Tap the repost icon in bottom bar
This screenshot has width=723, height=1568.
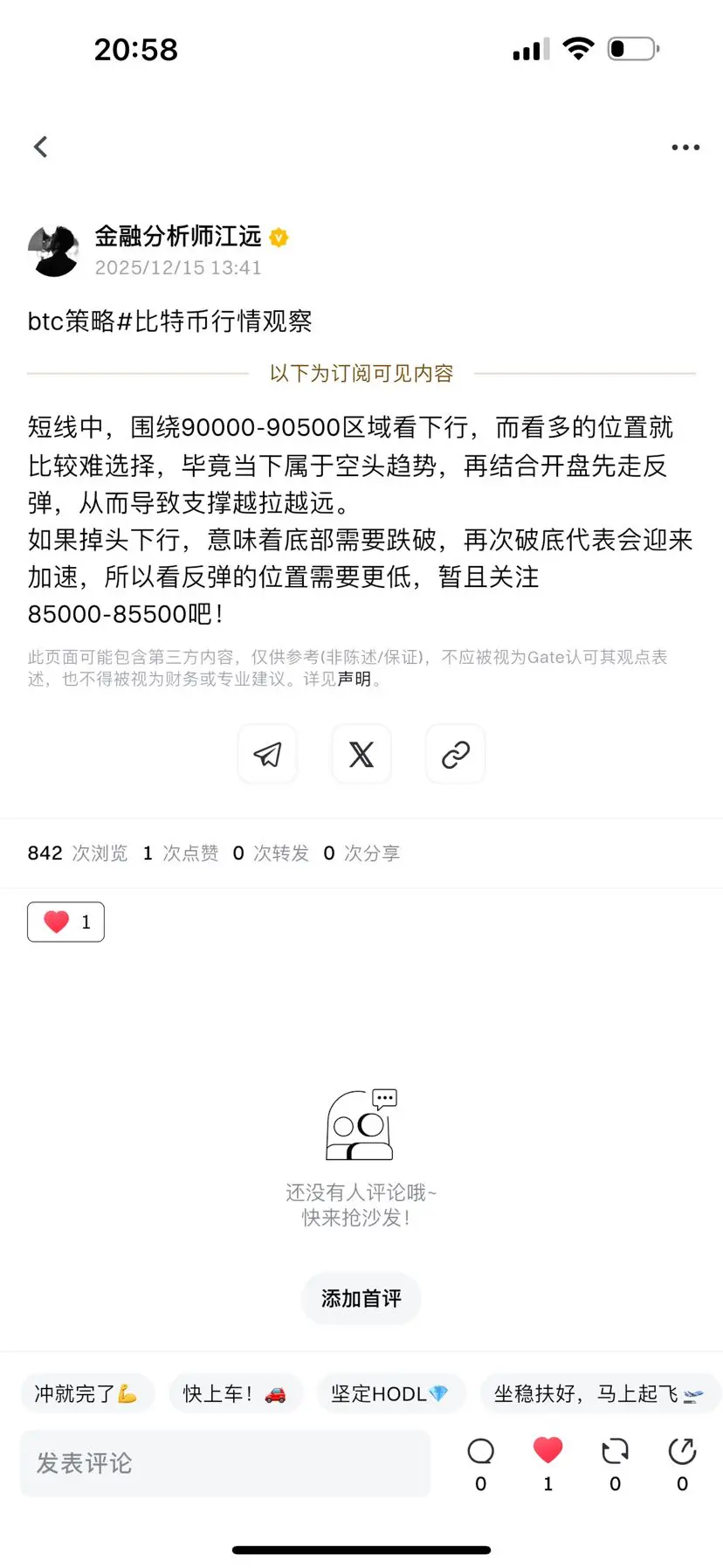point(615,1450)
